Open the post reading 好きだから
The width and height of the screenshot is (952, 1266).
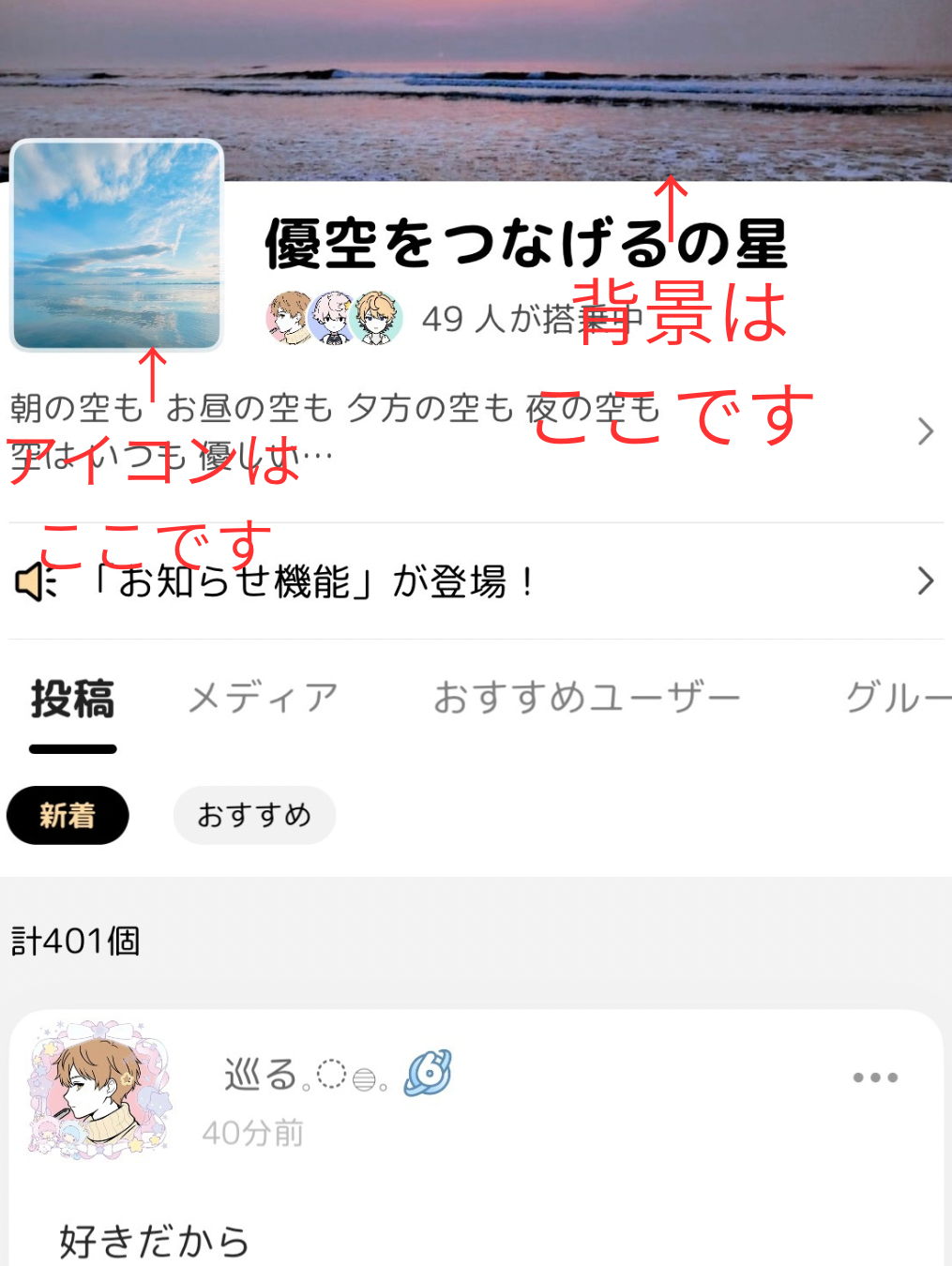pyautogui.click(x=153, y=1240)
